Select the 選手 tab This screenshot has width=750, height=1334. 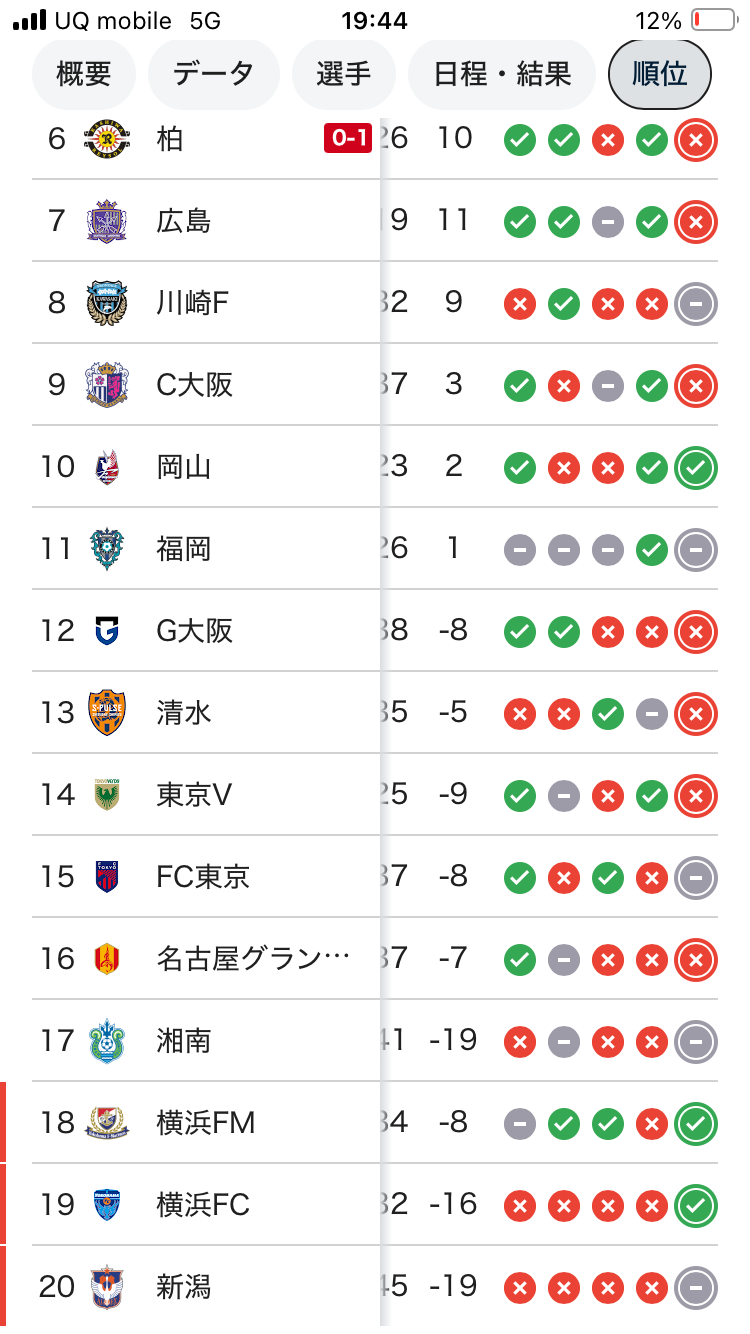coord(343,74)
